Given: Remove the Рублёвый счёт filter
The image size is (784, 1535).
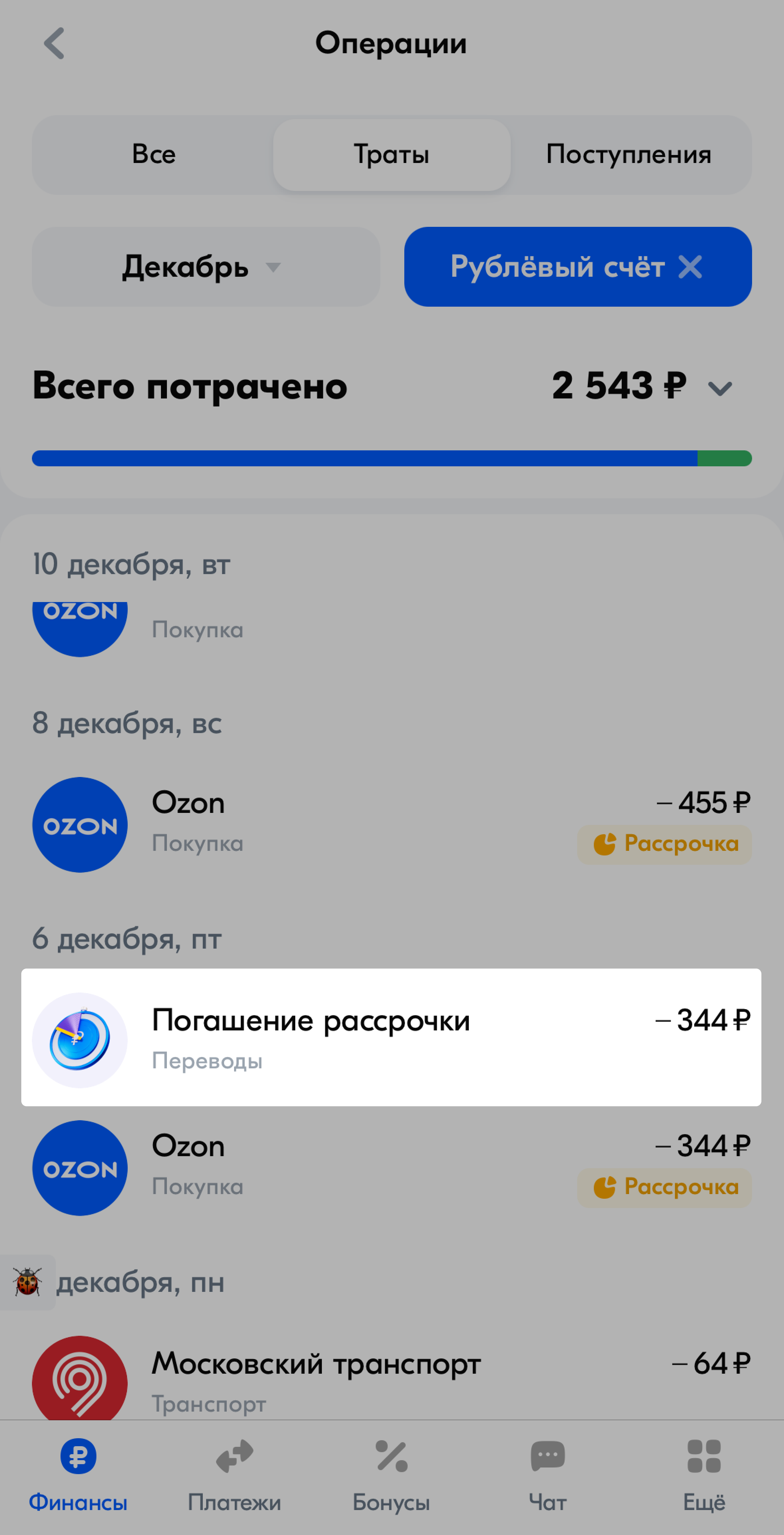Looking at the screenshot, I should (x=691, y=266).
